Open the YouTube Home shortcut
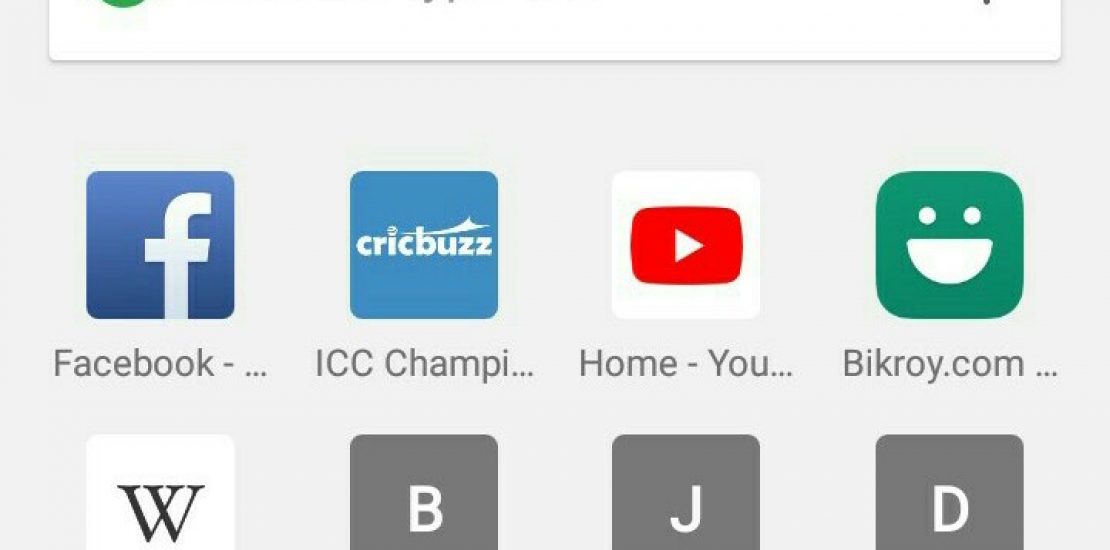The width and height of the screenshot is (1110, 550). (x=686, y=245)
